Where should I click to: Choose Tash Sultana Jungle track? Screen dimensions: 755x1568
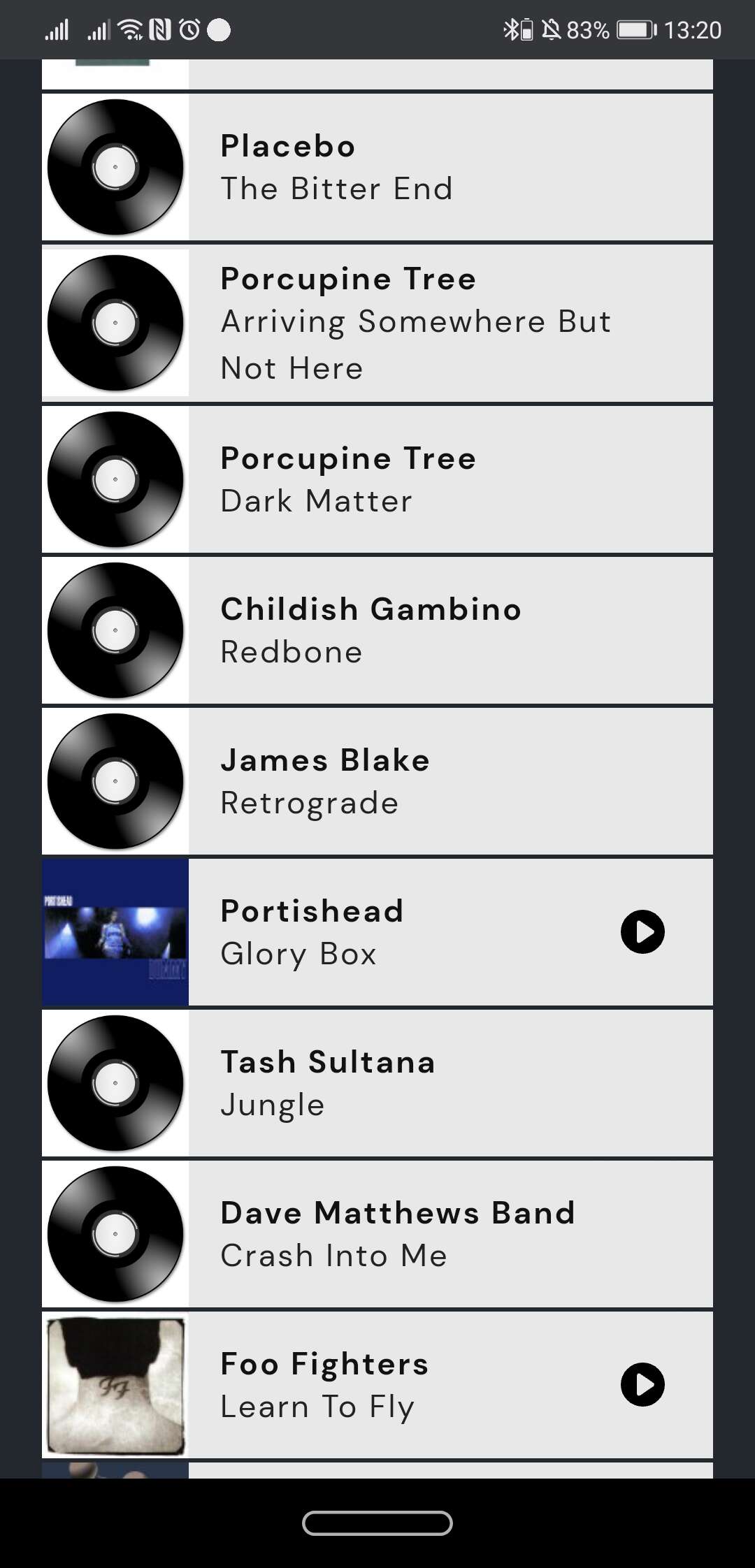pos(377,1083)
